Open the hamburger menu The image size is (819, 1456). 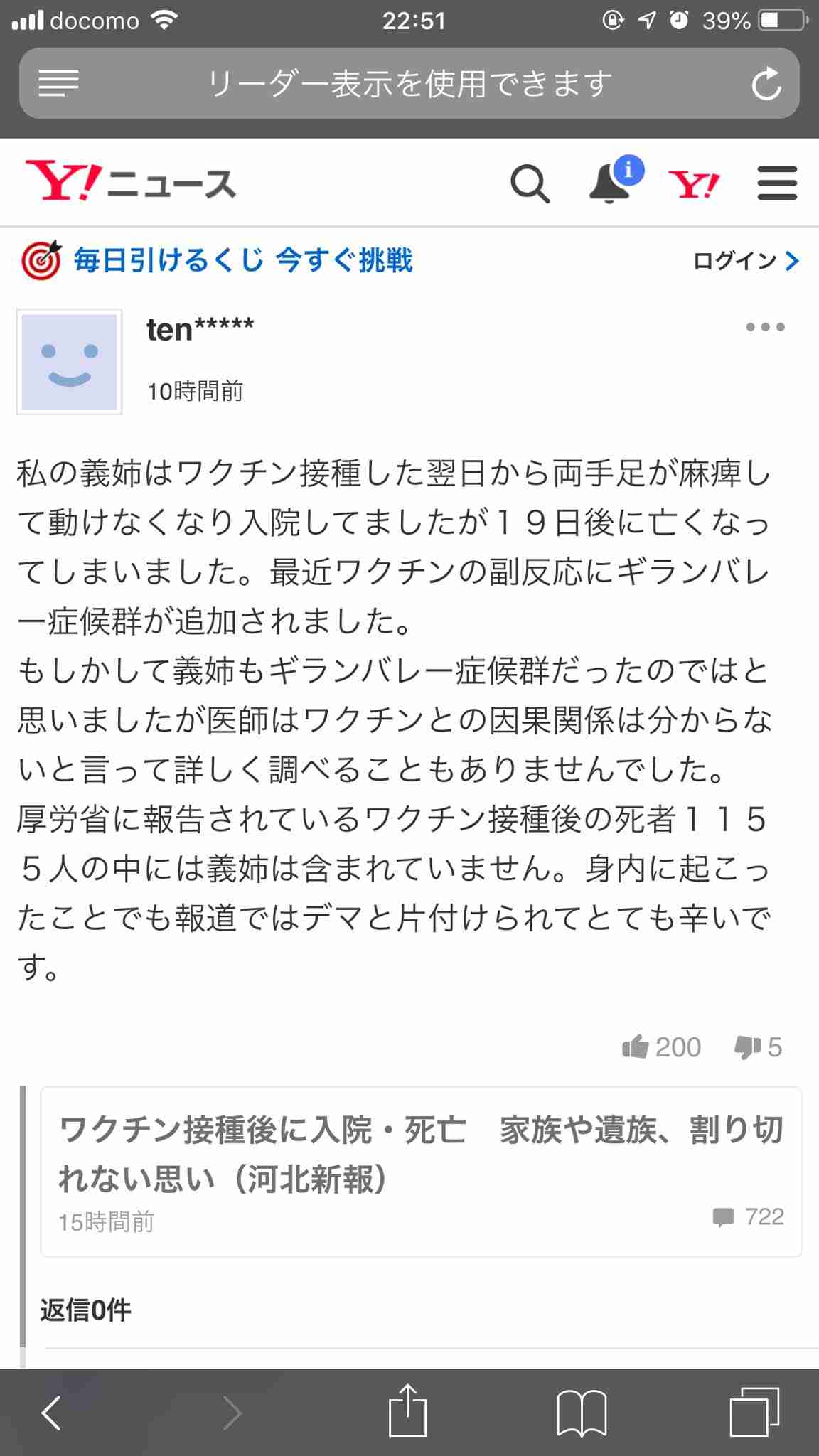click(777, 183)
